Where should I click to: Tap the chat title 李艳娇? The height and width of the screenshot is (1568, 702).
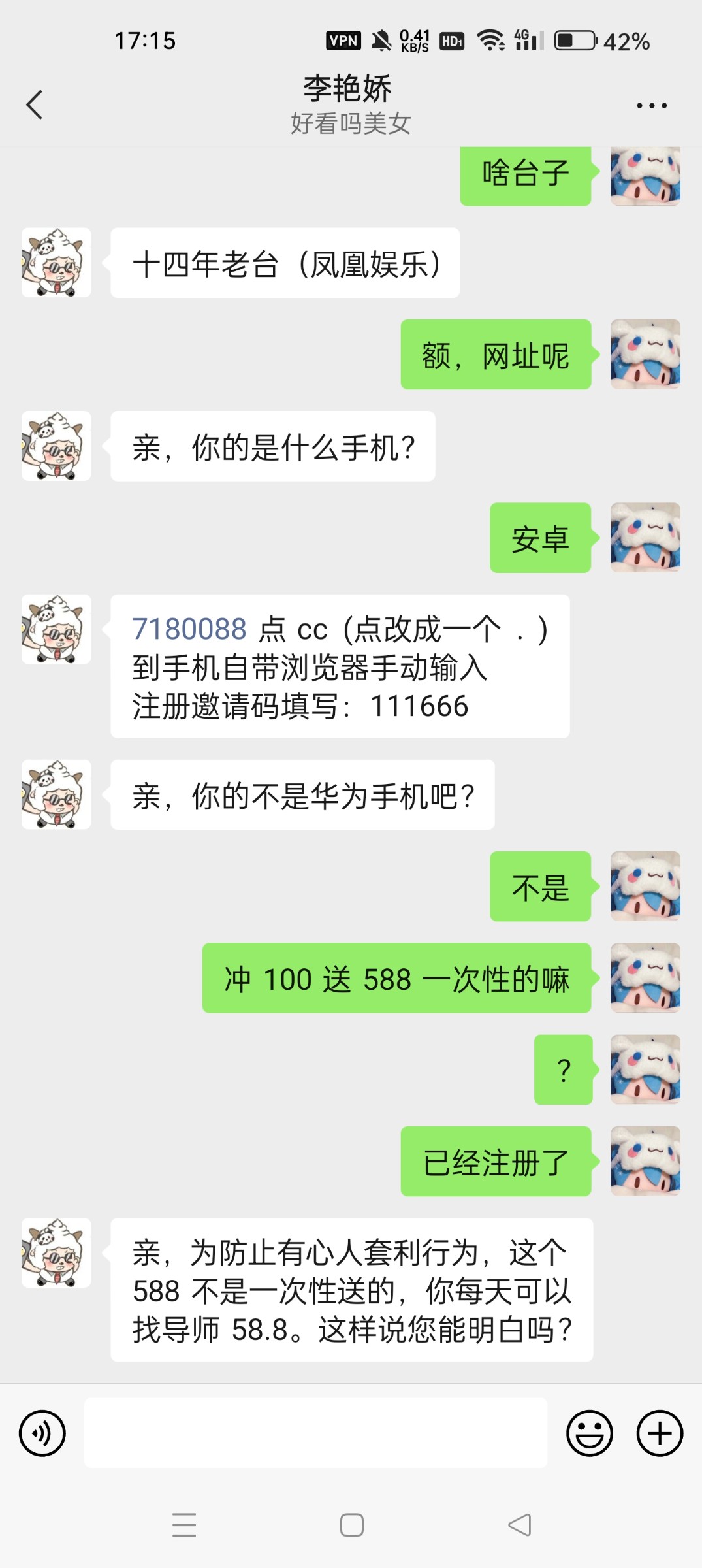[351, 90]
